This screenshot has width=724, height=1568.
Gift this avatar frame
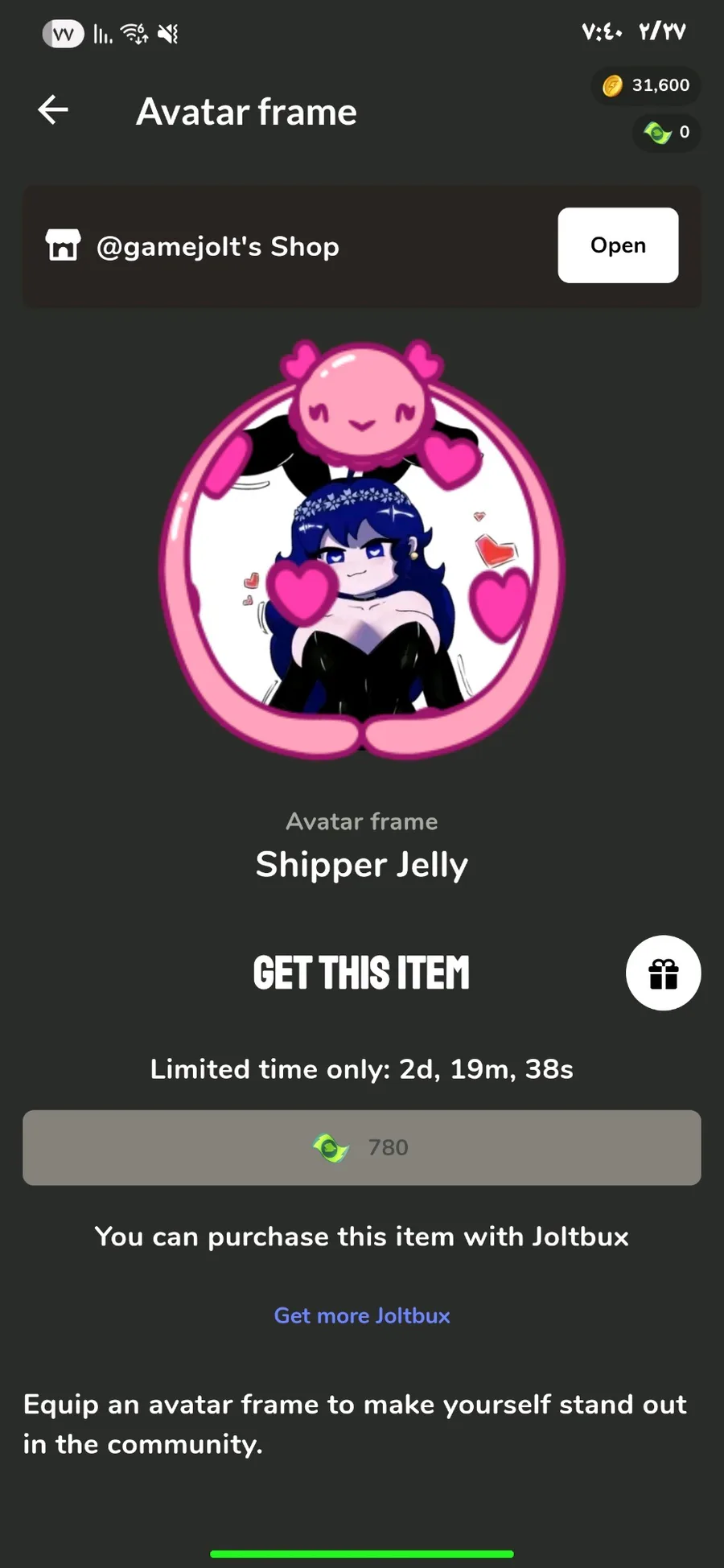pyautogui.click(x=663, y=973)
